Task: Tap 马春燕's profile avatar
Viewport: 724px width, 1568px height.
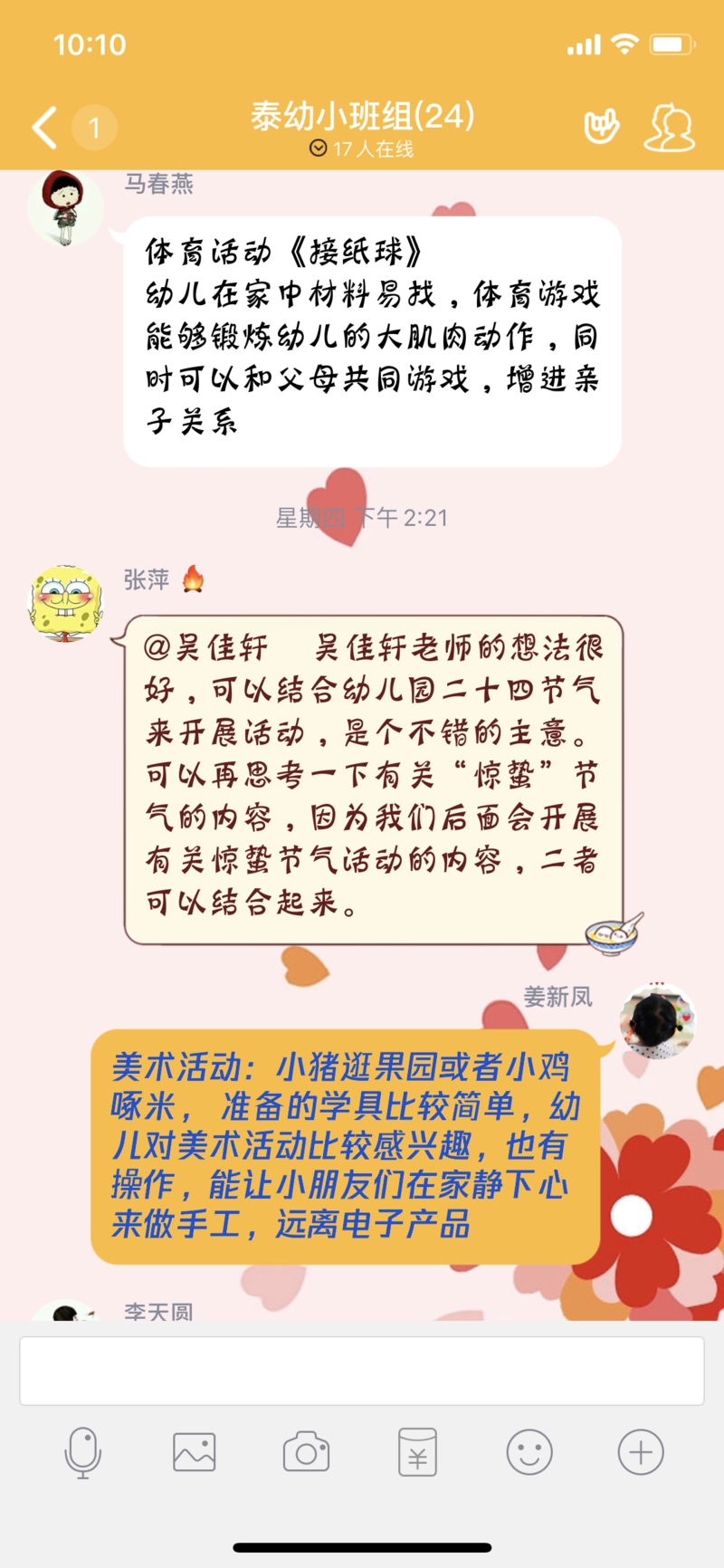Action: pyautogui.click(x=65, y=207)
